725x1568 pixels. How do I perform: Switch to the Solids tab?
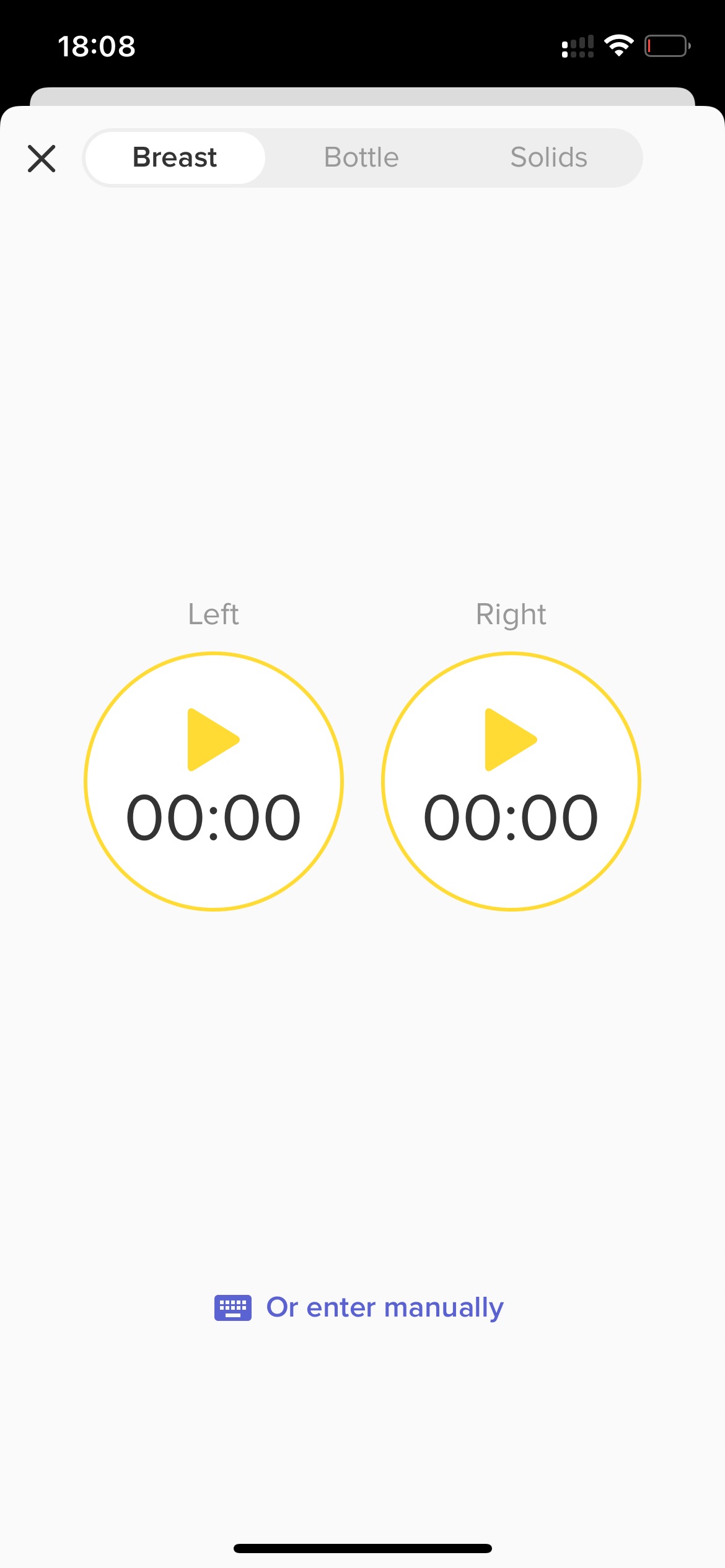tap(548, 158)
